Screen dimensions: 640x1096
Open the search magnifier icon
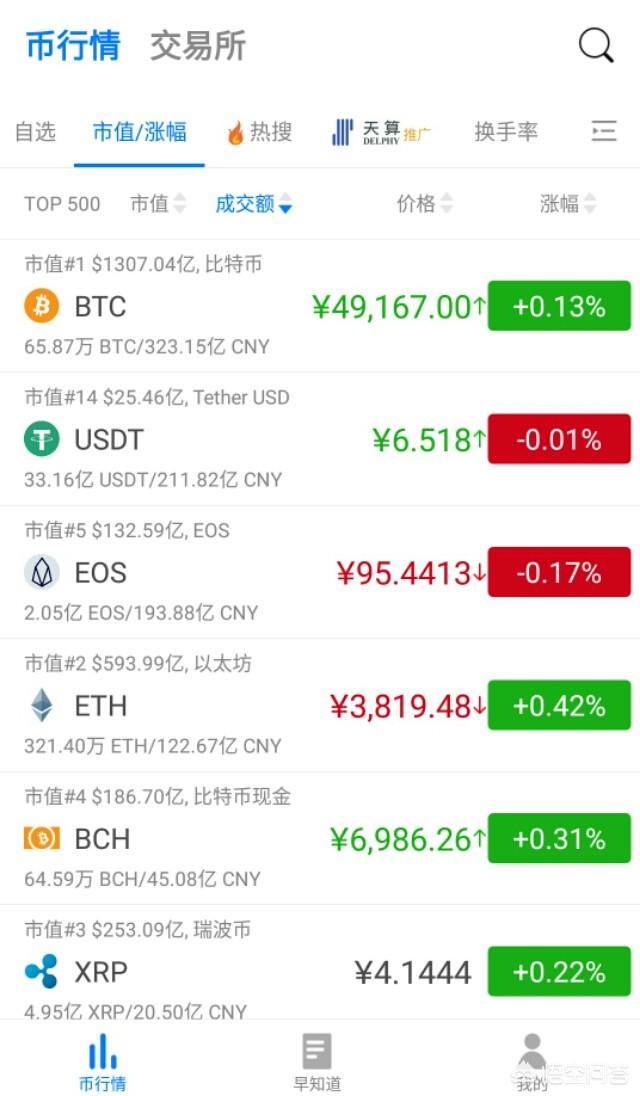pos(596,45)
